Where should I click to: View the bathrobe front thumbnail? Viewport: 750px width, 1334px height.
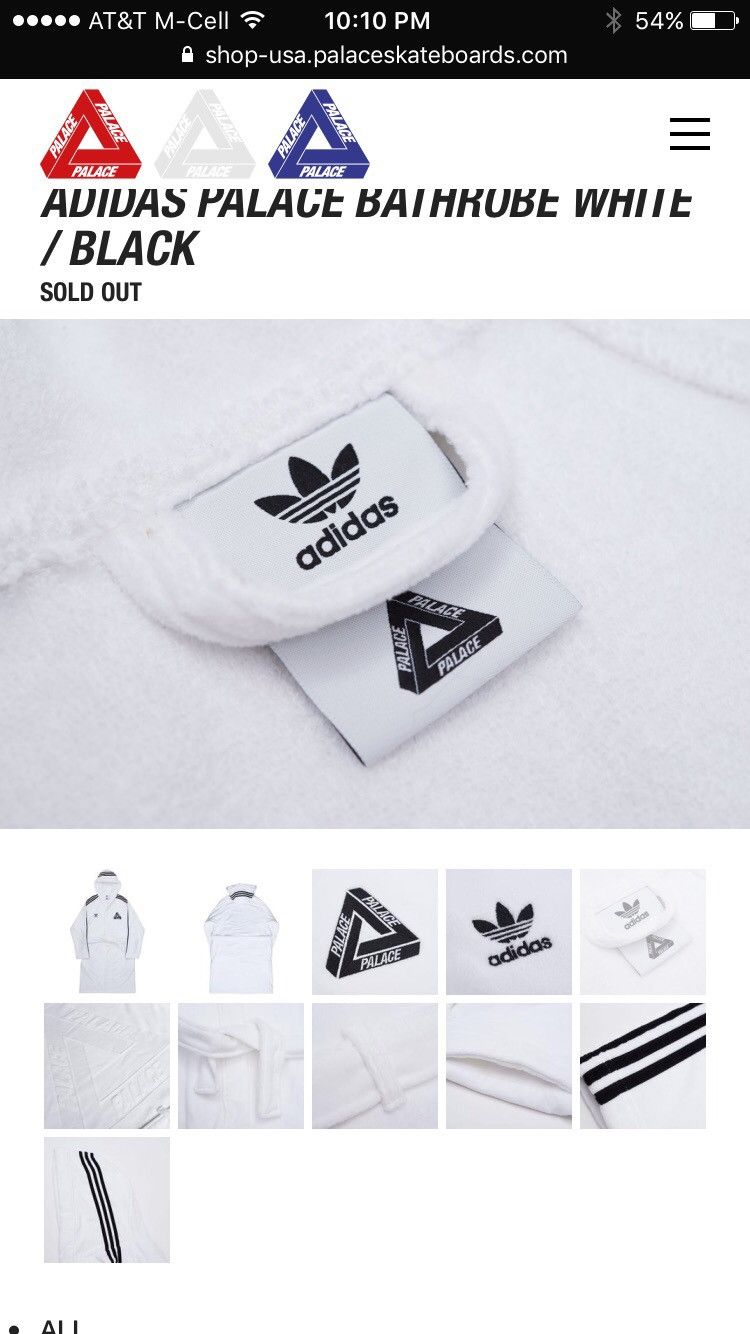107,932
